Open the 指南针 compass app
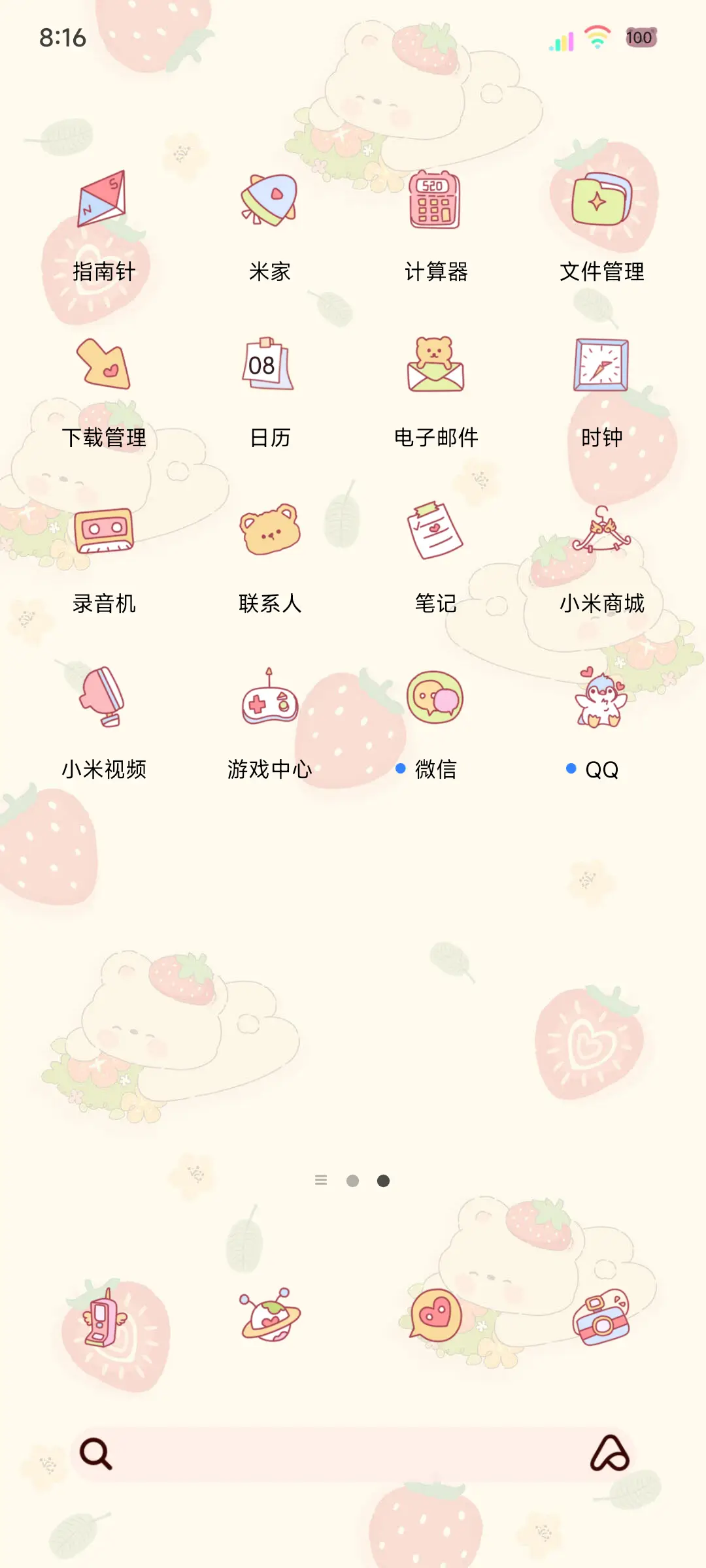 pos(105,203)
